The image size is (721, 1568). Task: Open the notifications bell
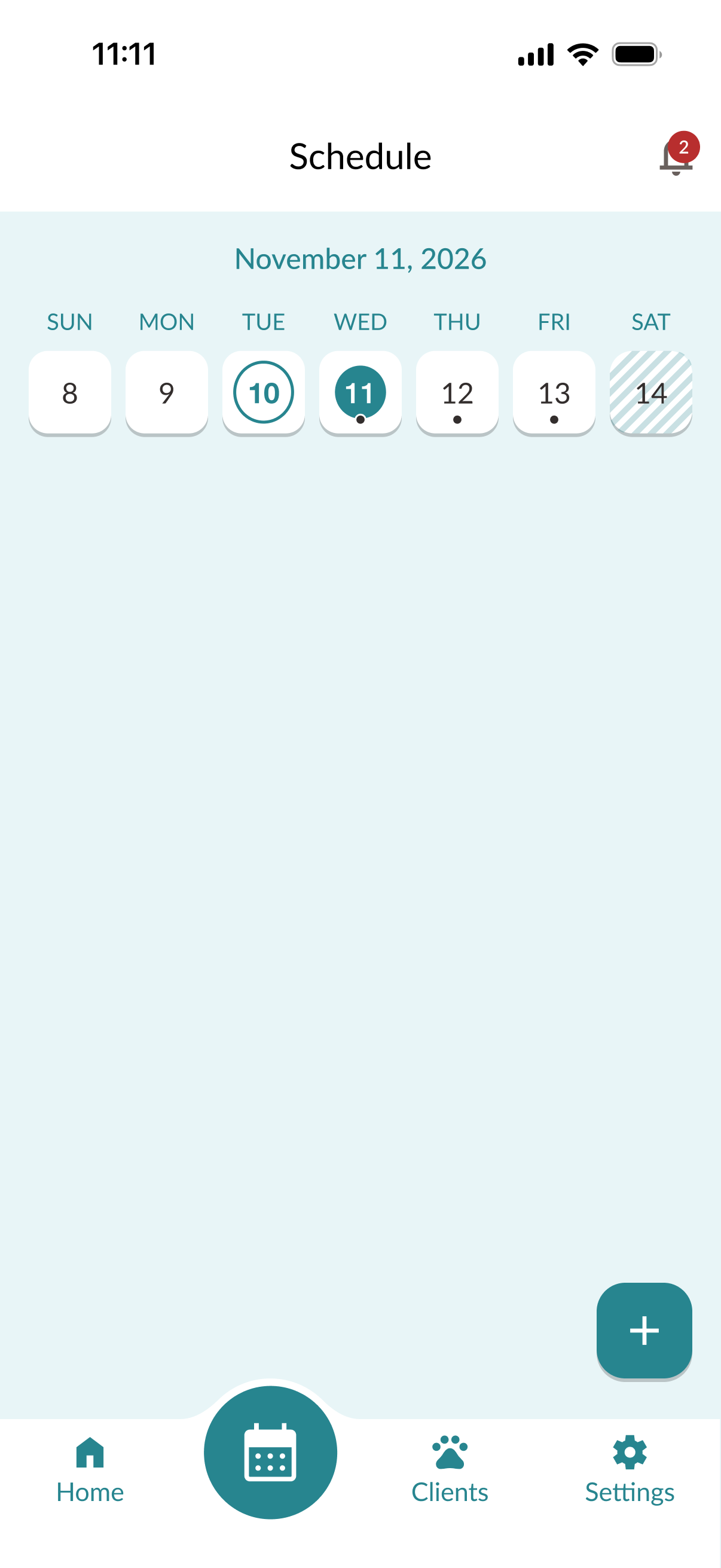pos(676,157)
